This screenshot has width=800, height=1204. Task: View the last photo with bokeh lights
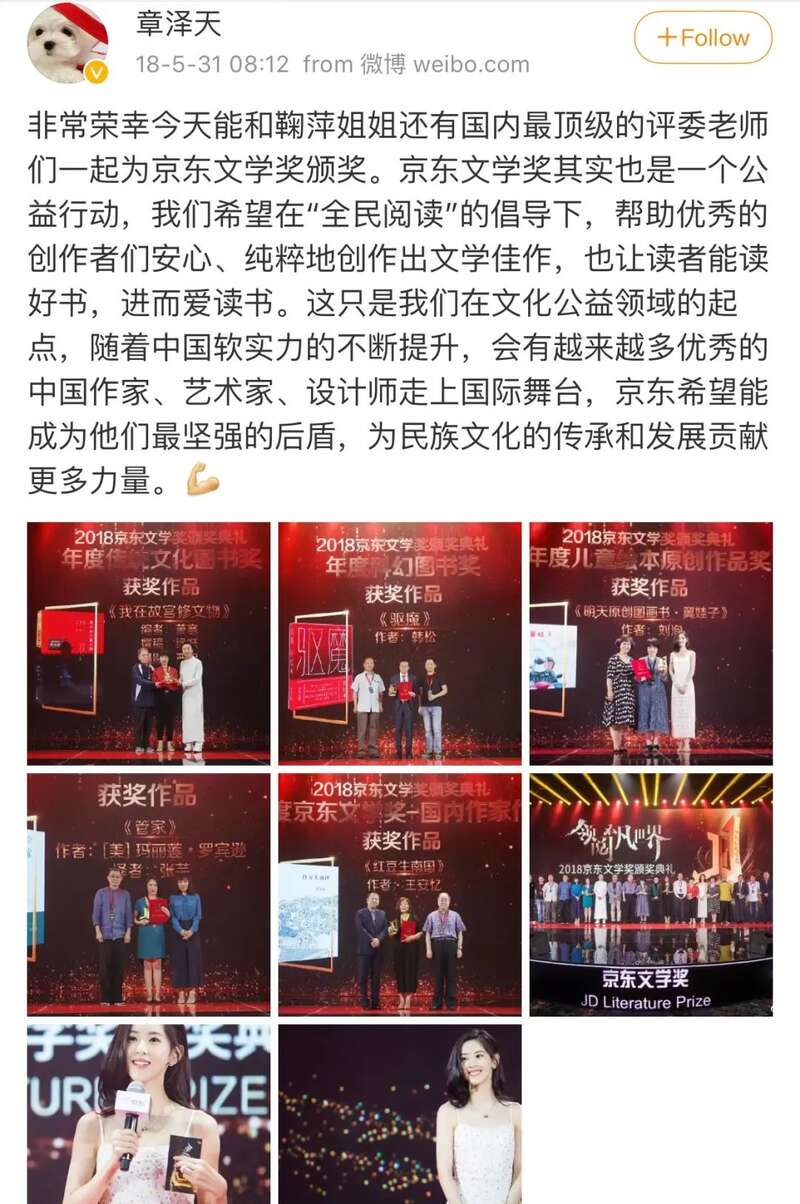click(x=399, y=1113)
